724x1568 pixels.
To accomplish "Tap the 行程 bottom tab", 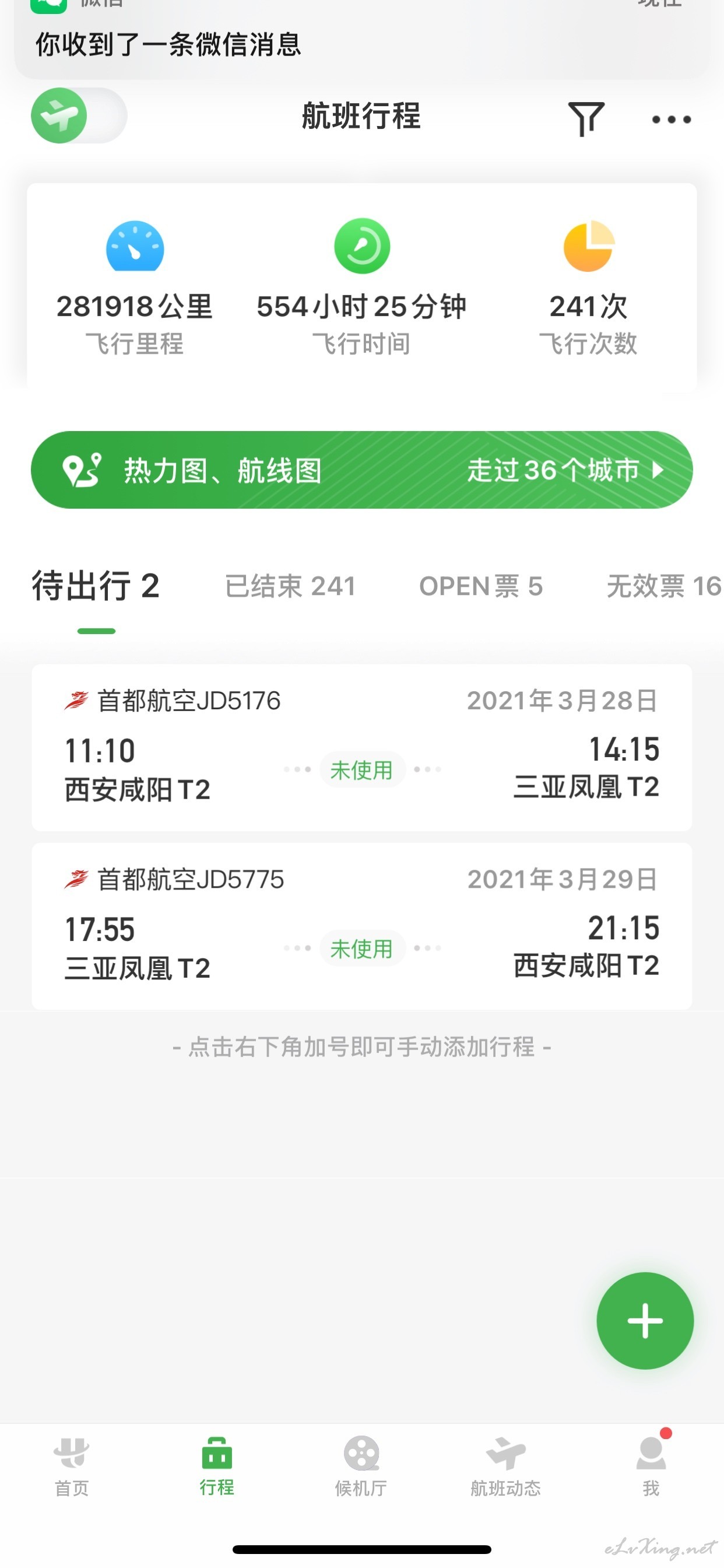I will pos(217,1466).
